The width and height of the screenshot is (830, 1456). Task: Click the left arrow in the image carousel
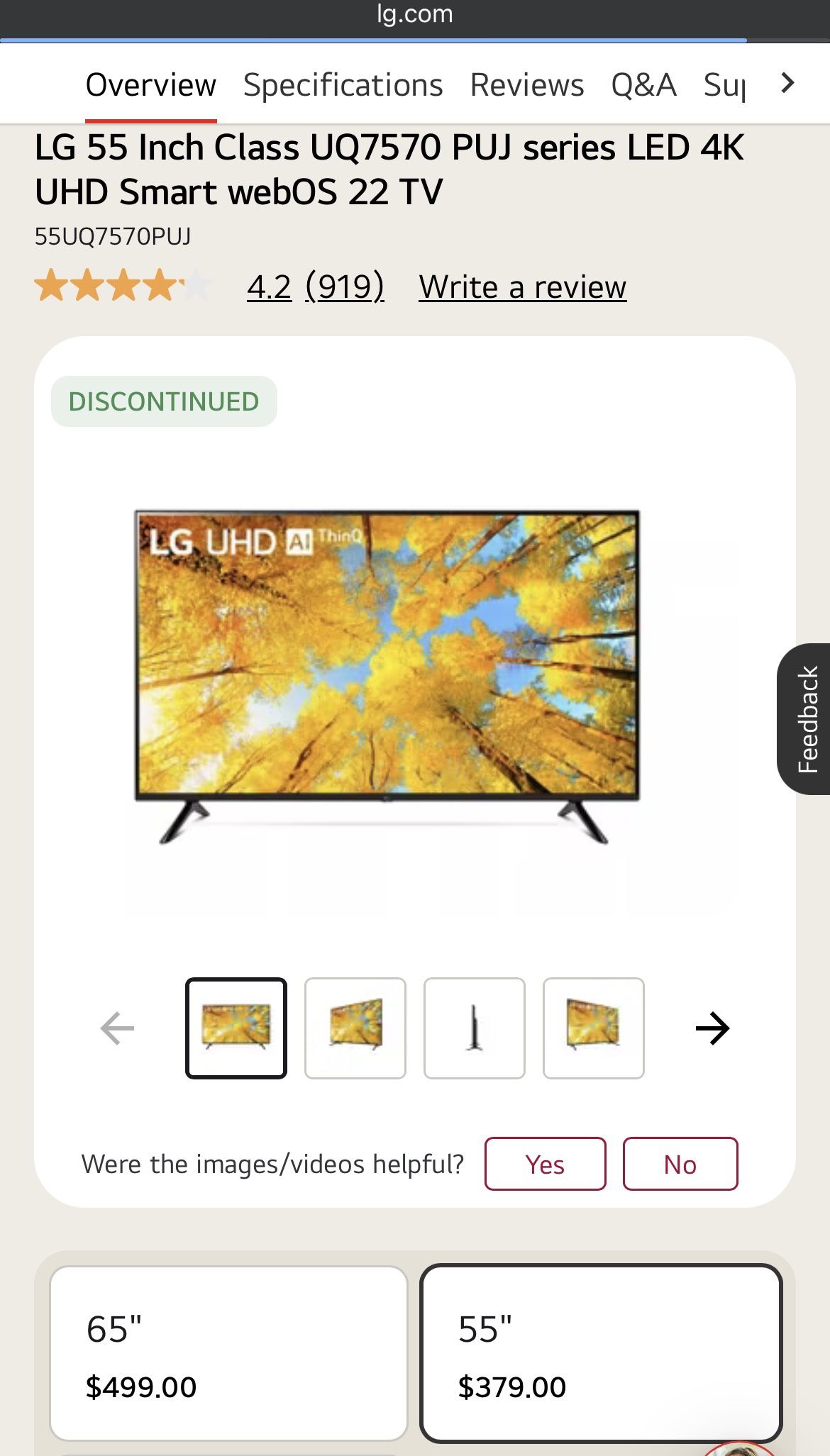[117, 1028]
